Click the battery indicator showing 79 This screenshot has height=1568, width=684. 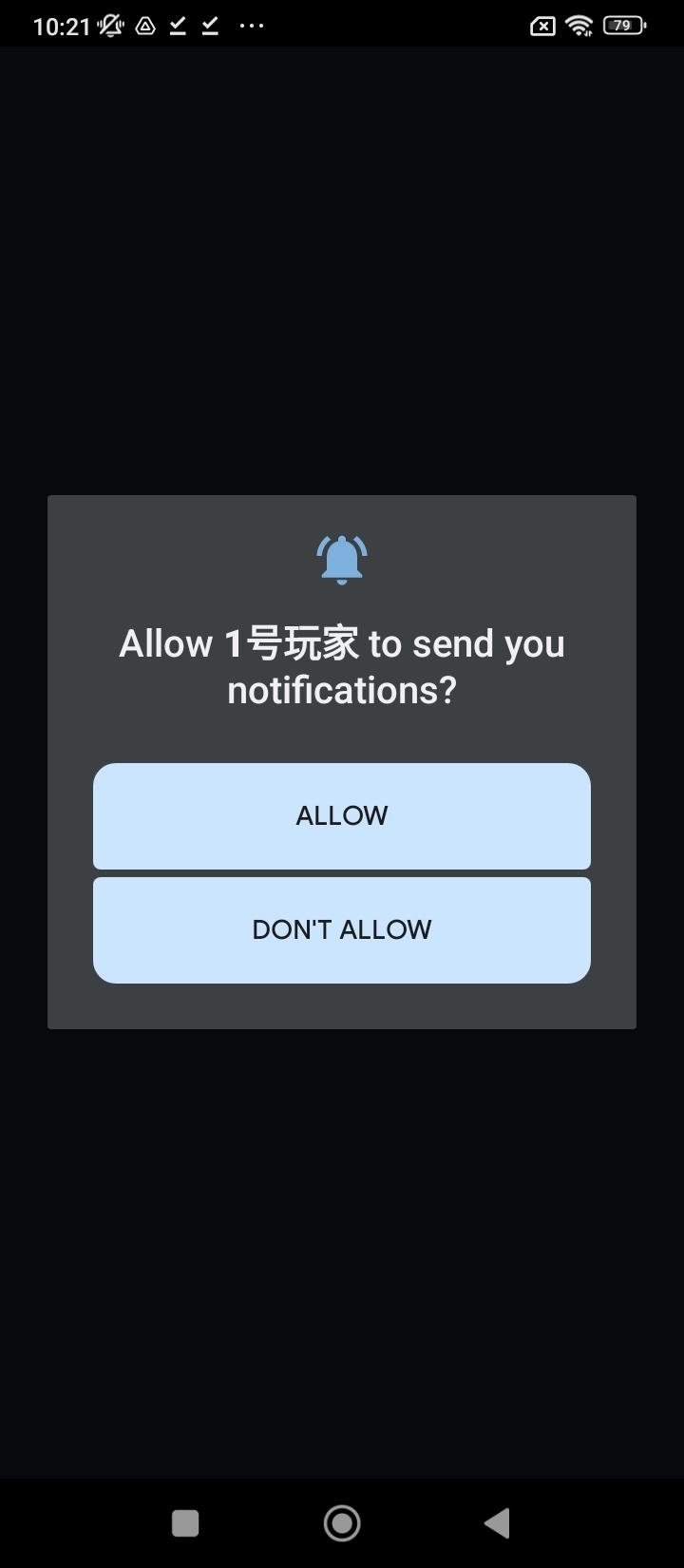[x=622, y=24]
